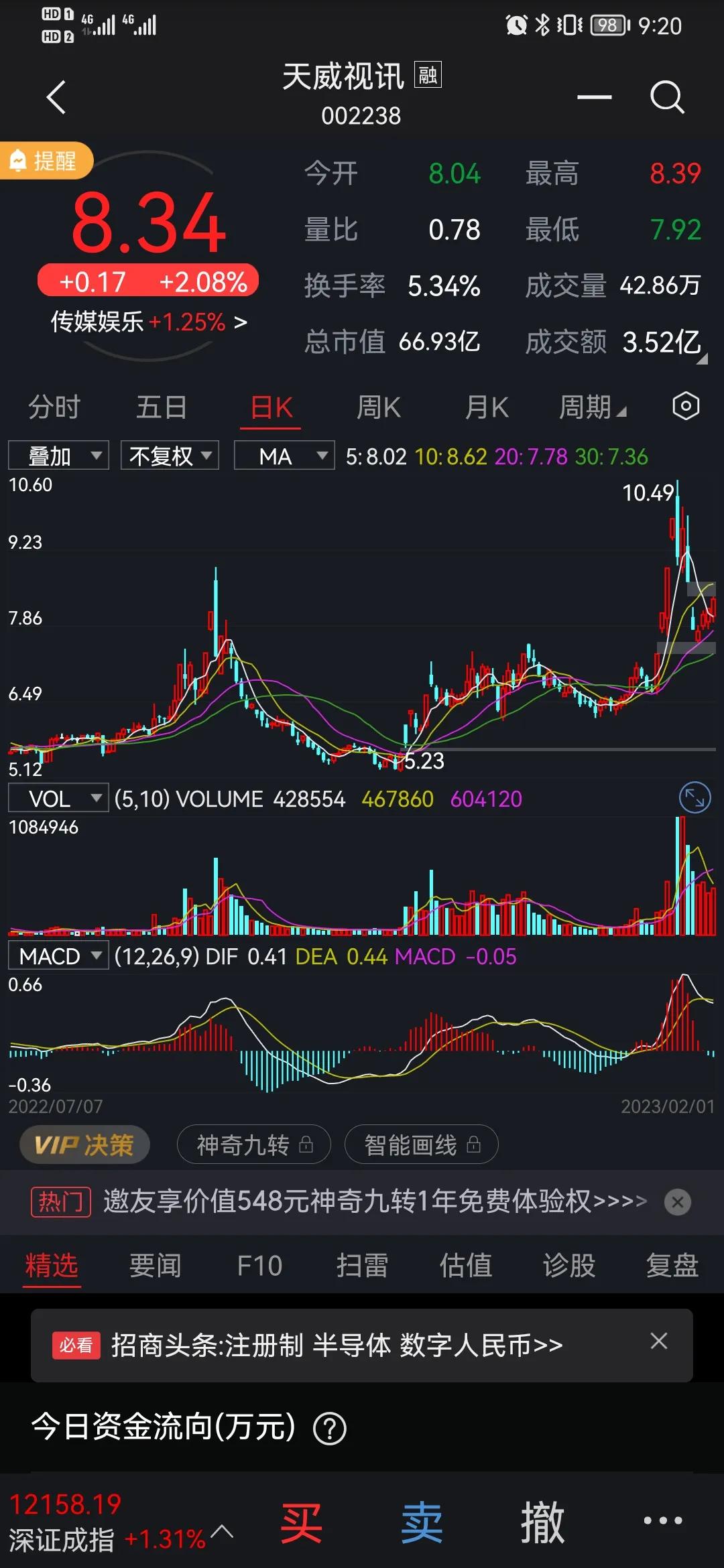
Task: Tap the red 买 buy button
Action: point(302,1522)
